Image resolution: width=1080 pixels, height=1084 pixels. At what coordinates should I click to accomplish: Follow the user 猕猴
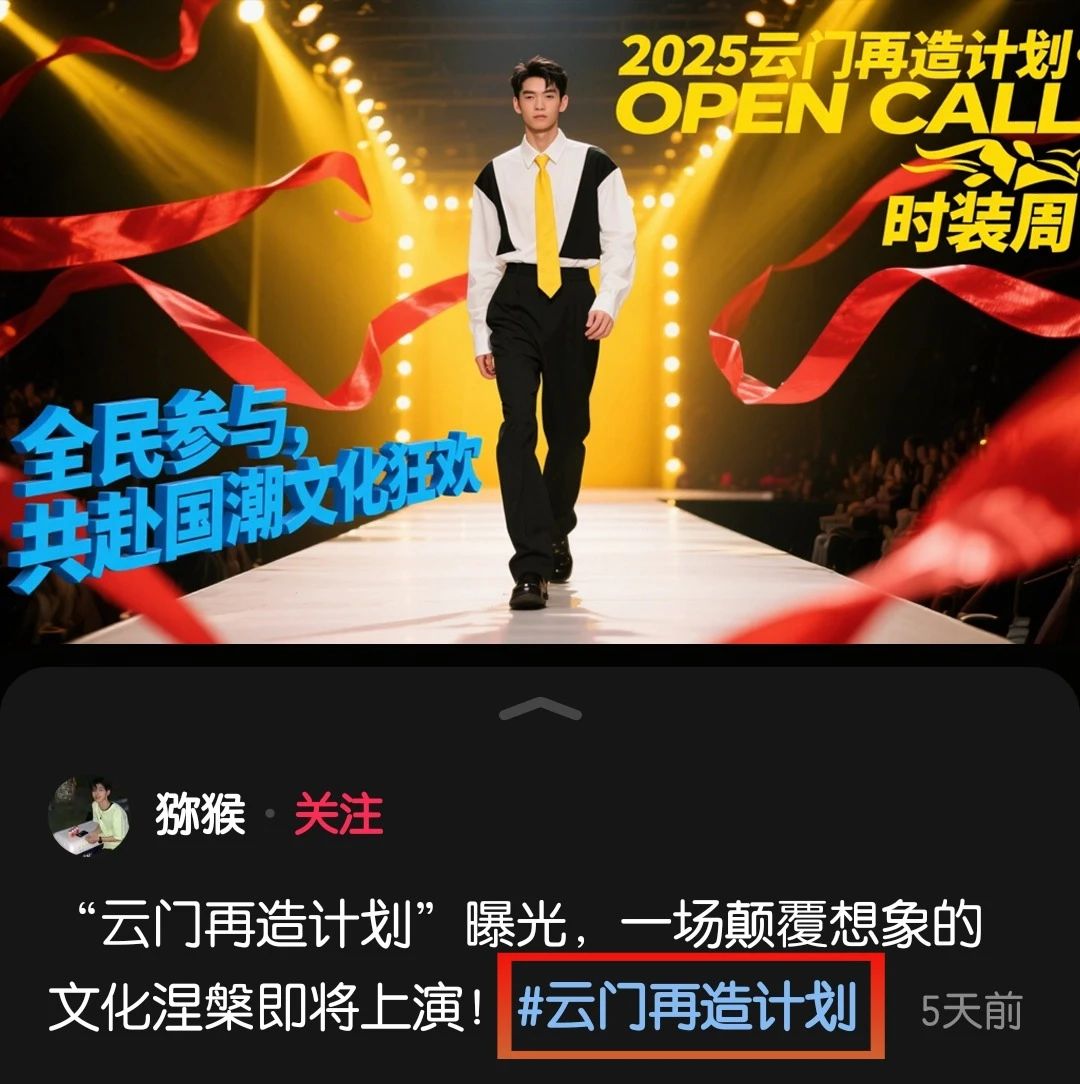point(338,815)
